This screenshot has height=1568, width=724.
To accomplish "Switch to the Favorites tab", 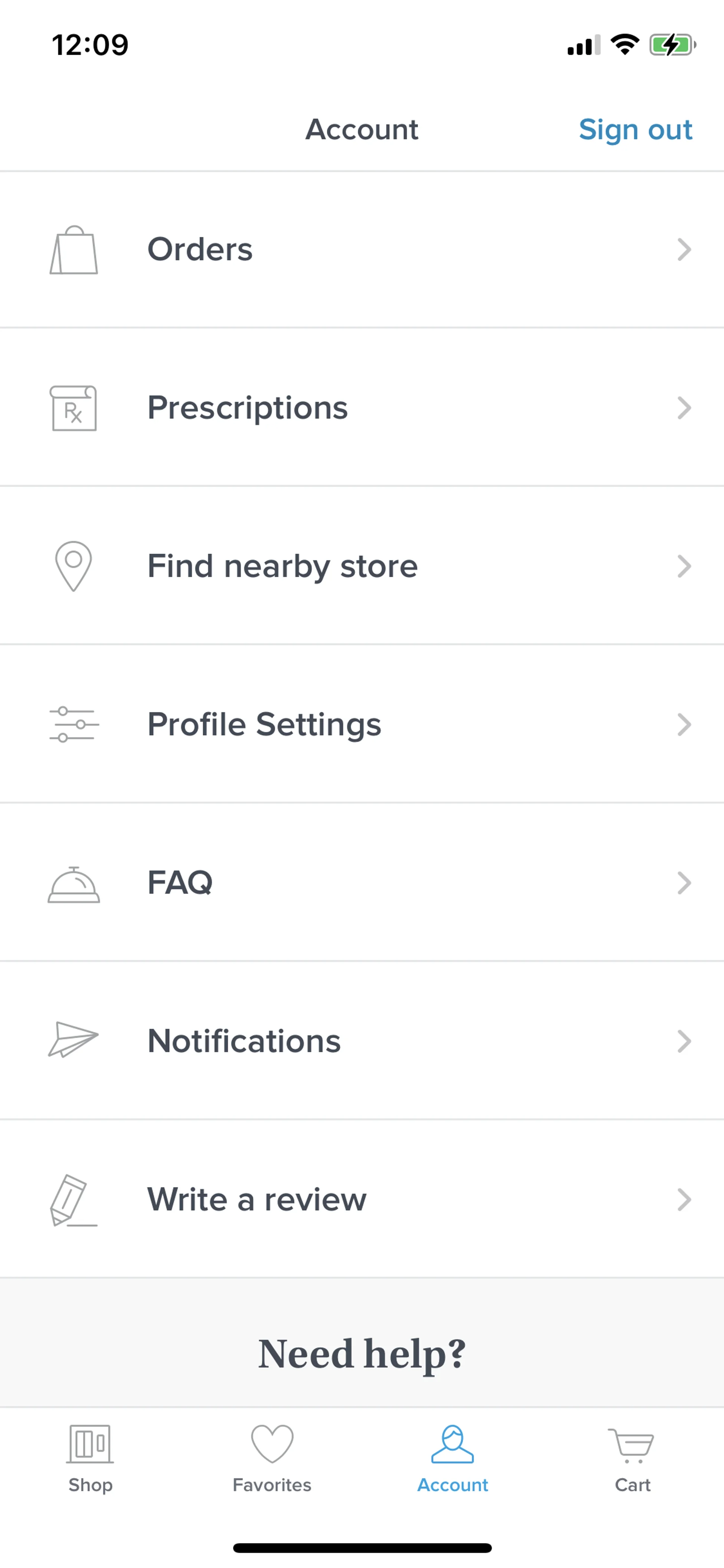I will 272,1458.
